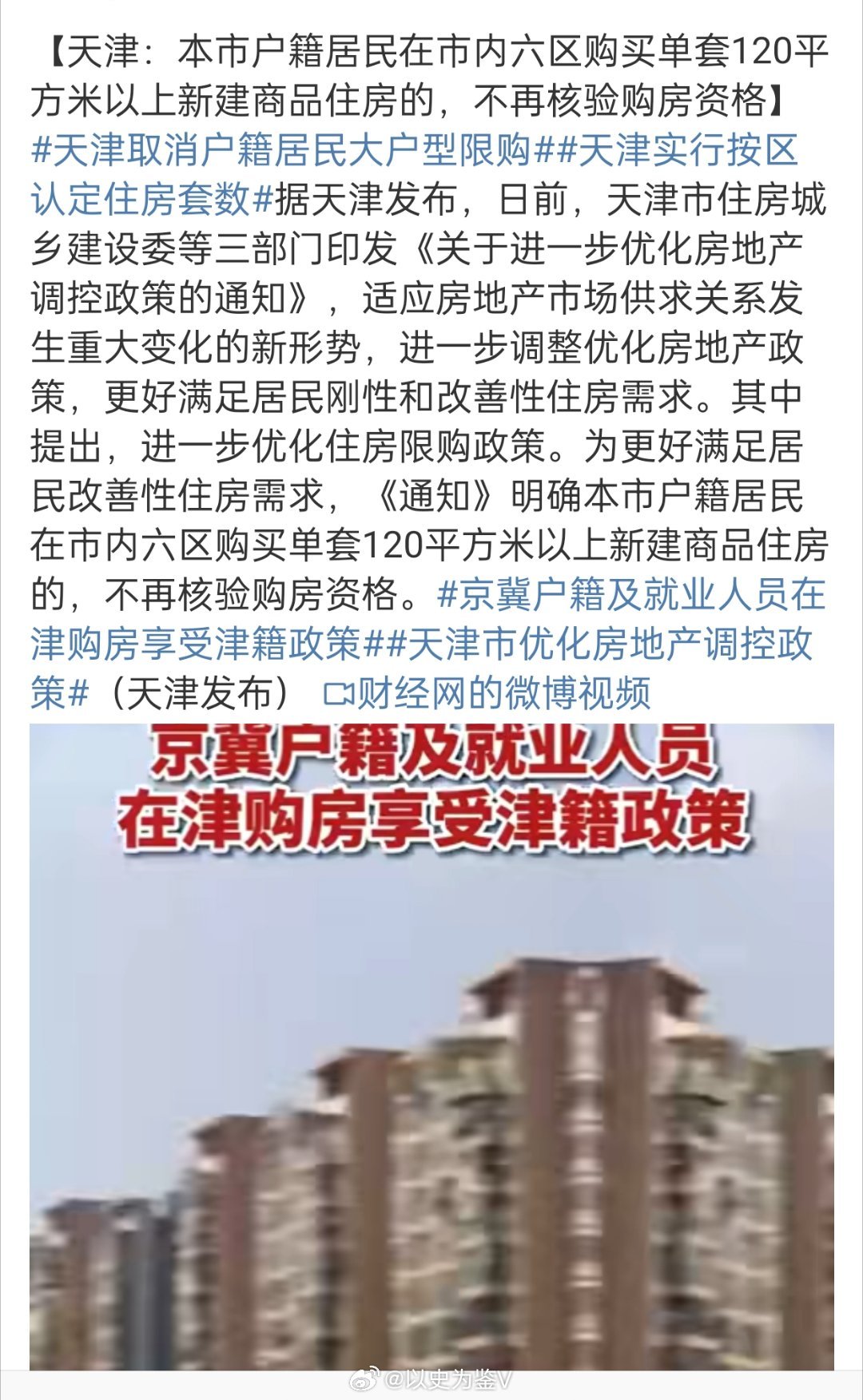
Task: Play the video of the residential towers
Action: [431, 1047]
